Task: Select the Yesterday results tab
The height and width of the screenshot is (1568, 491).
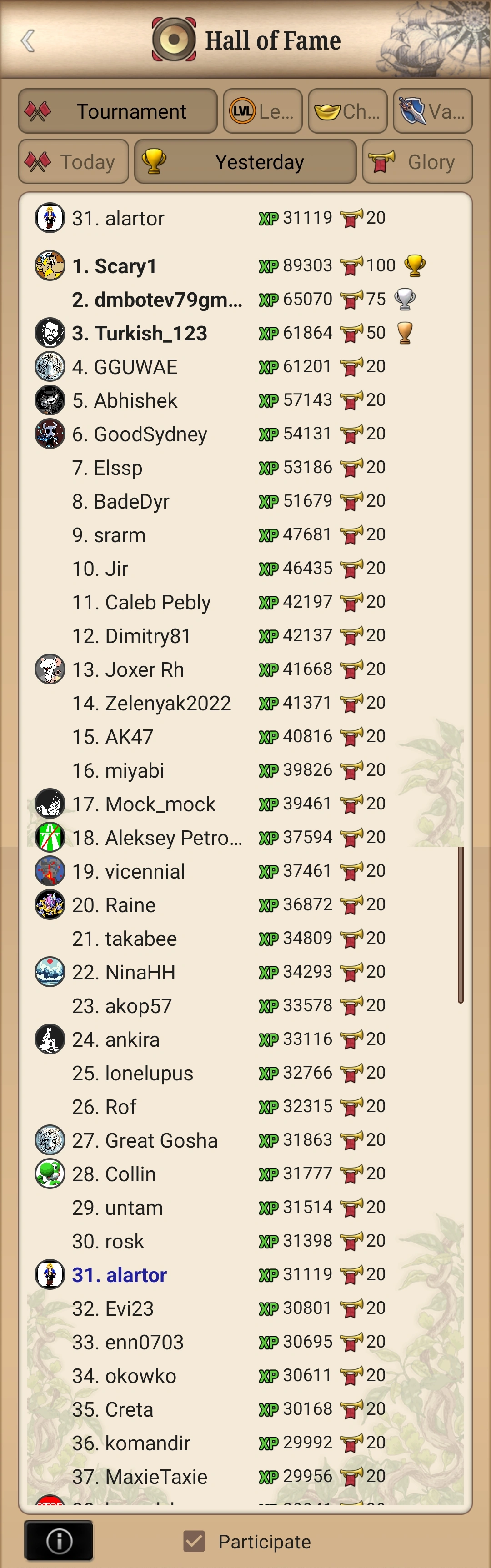Action: pyautogui.click(x=245, y=162)
